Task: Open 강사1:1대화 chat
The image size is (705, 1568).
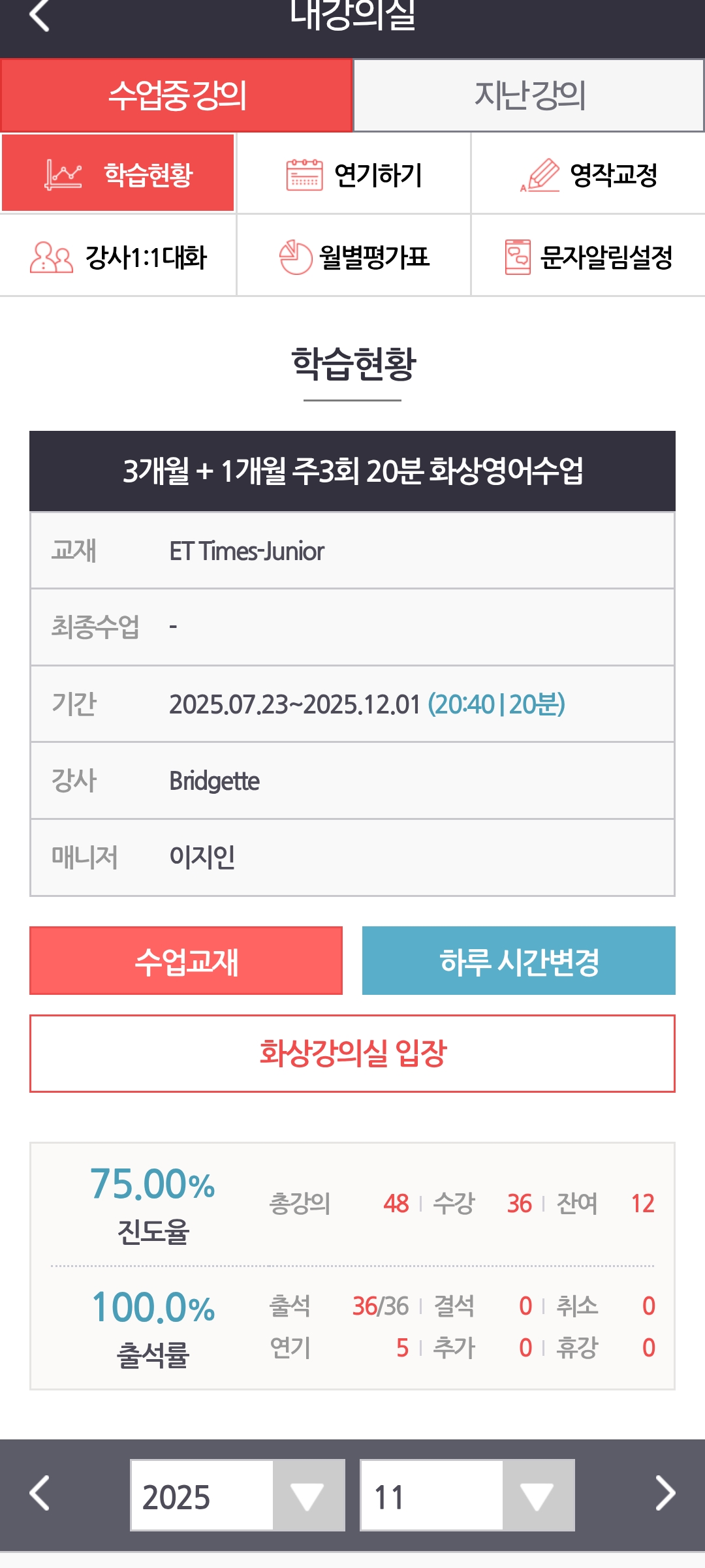Action: pyautogui.click(x=118, y=257)
